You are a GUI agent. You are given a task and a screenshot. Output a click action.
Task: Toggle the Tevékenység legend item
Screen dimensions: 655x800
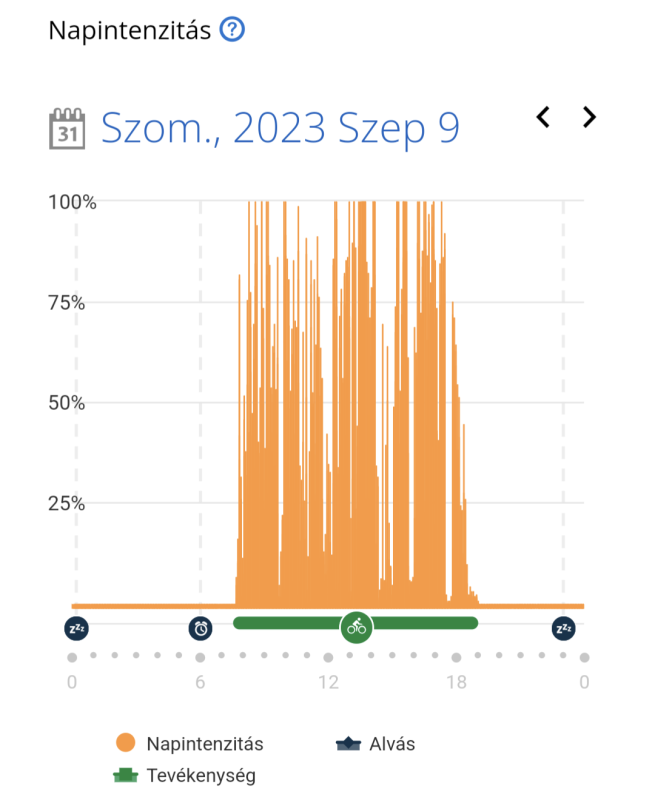tap(186, 775)
